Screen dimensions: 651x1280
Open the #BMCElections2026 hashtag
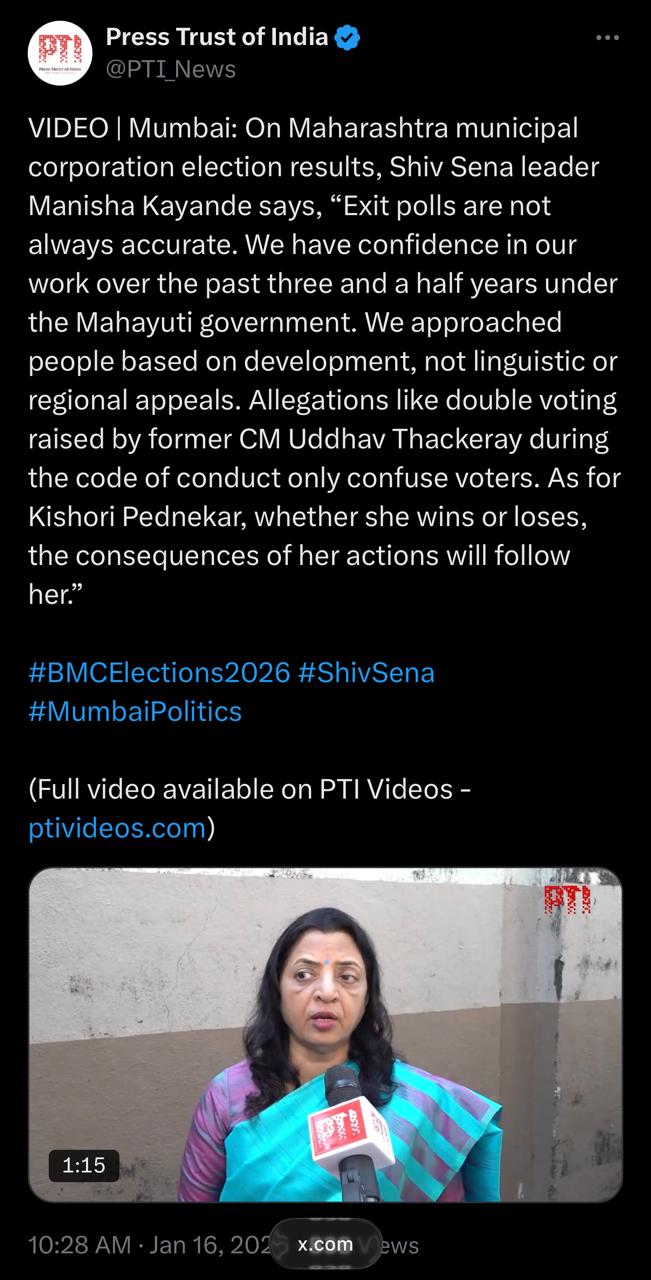[x=158, y=672]
